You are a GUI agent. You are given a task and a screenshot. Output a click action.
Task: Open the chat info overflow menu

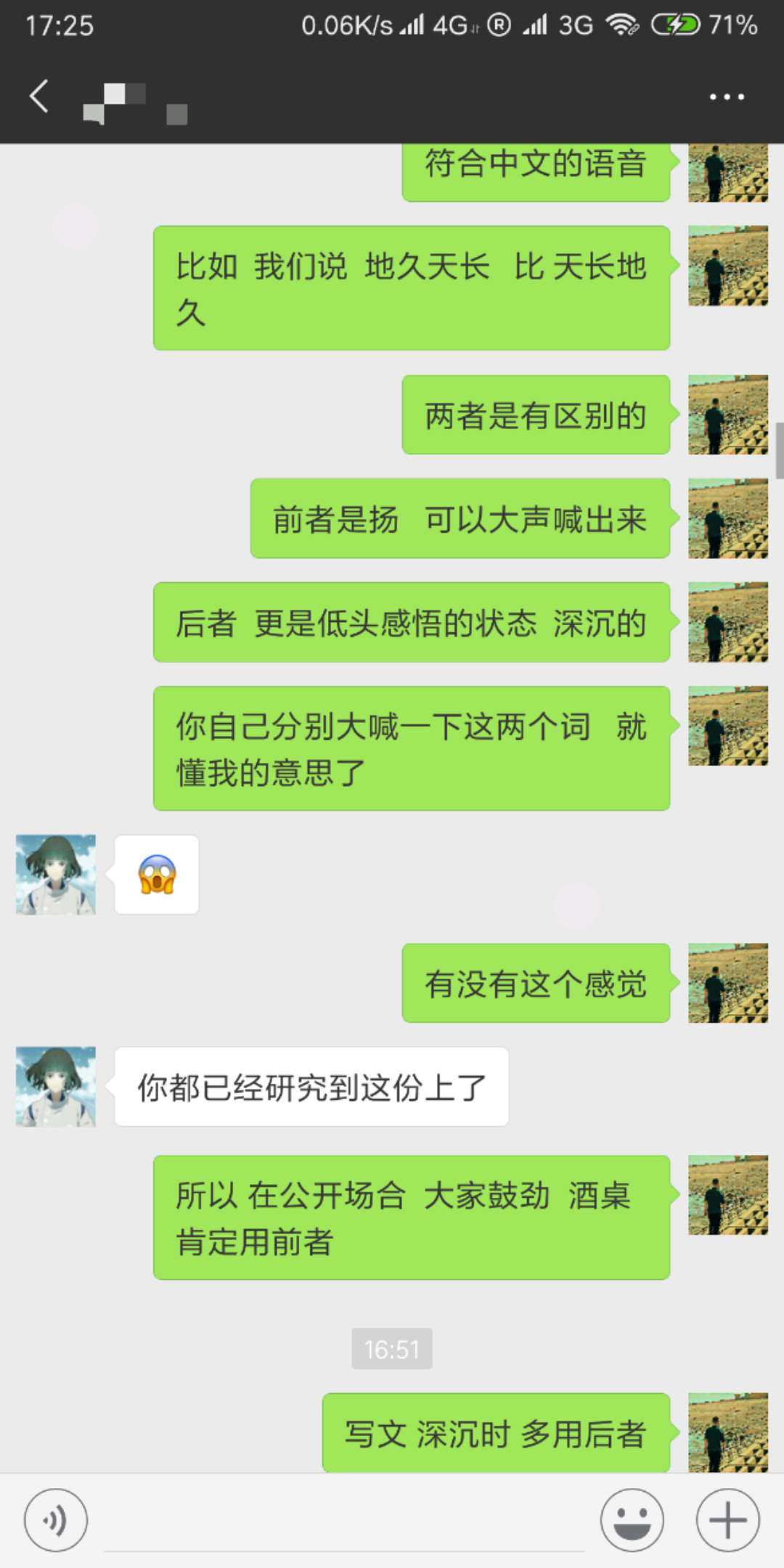pyautogui.click(x=727, y=97)
